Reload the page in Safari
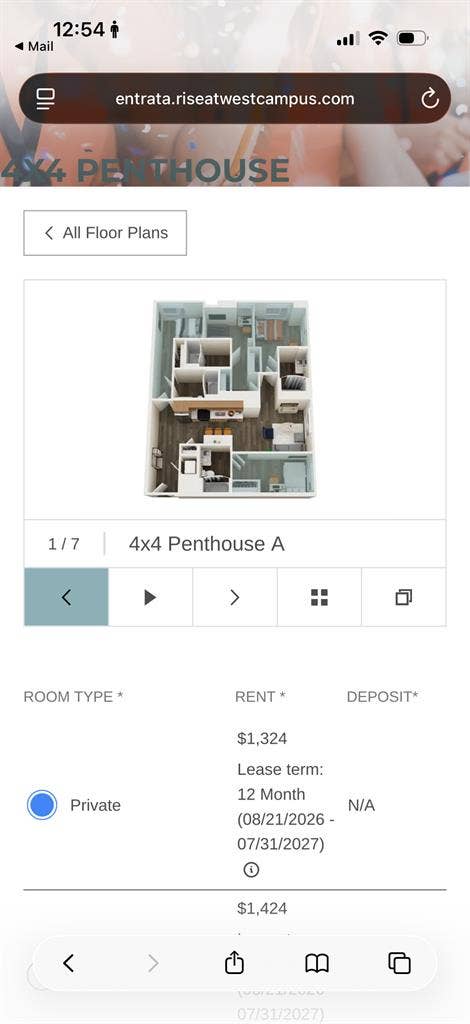470x1024 pixels. coord(430,99)
